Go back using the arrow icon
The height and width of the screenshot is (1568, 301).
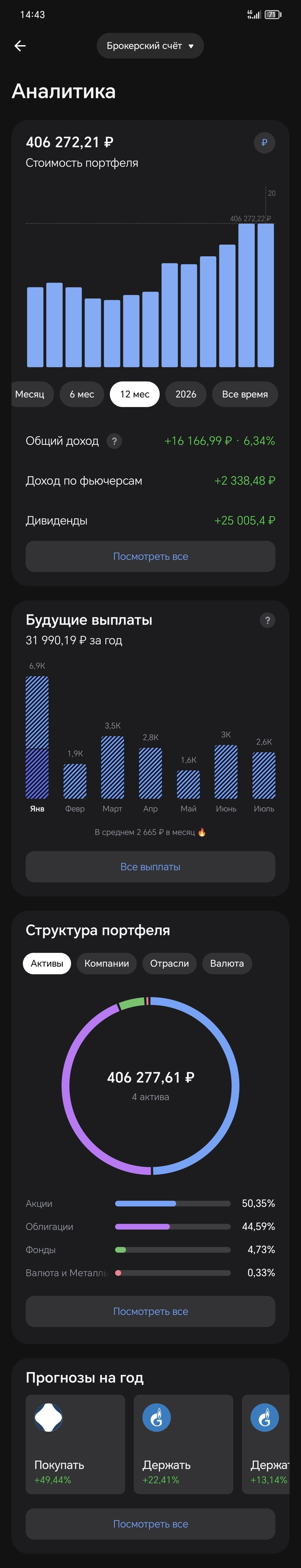tap(20, 46)
